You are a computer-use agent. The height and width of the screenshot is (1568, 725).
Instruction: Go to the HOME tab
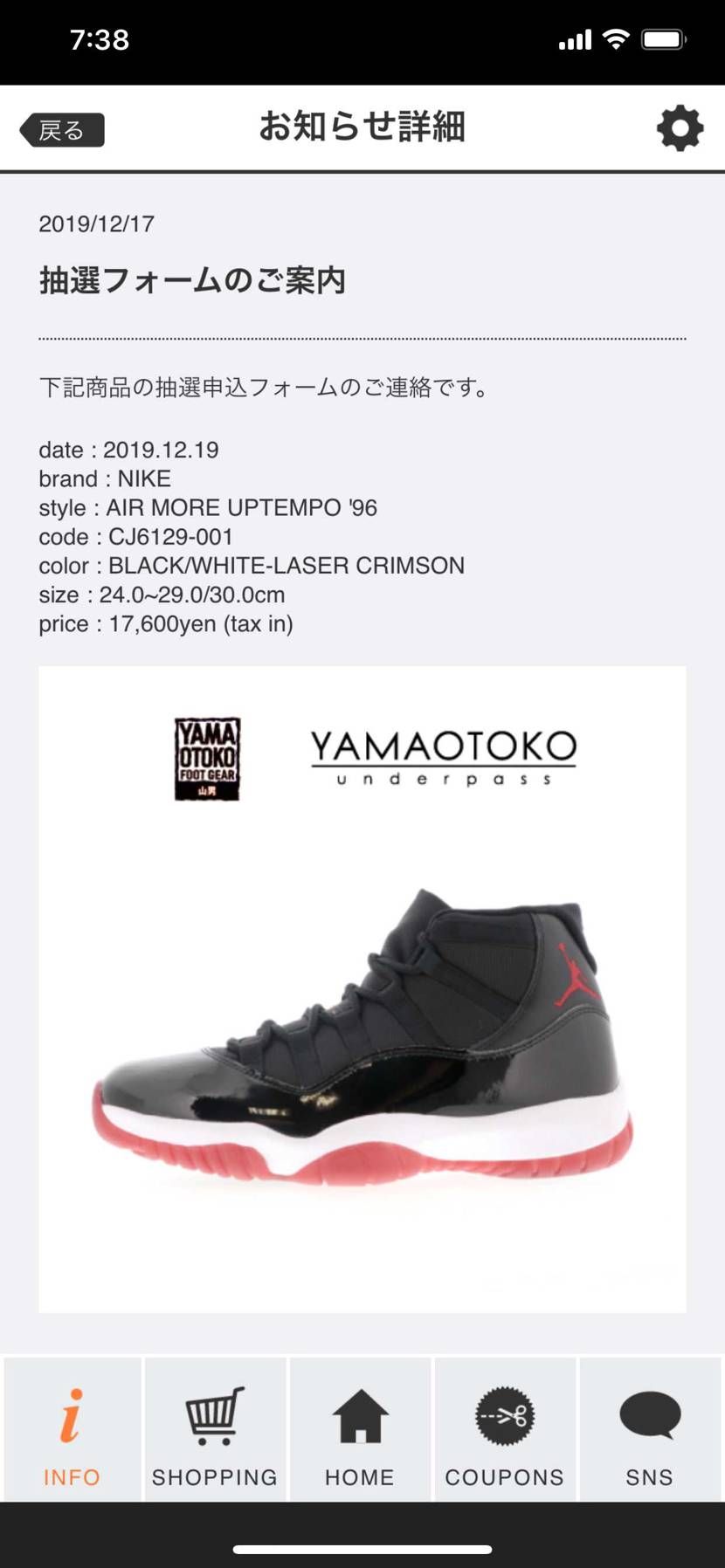point(360,1429)
